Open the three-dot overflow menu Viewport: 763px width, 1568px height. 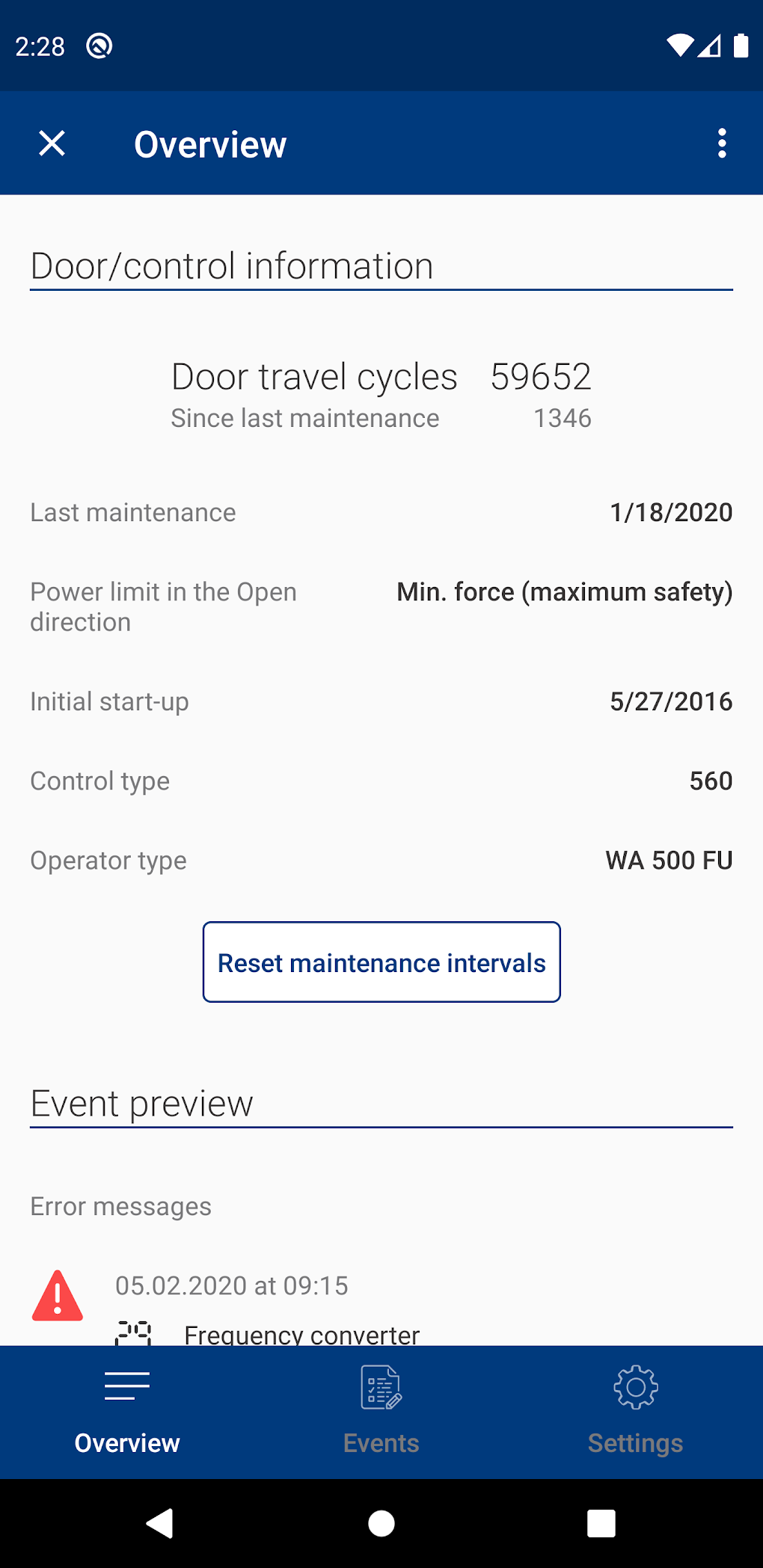click(x=721, y=143)
